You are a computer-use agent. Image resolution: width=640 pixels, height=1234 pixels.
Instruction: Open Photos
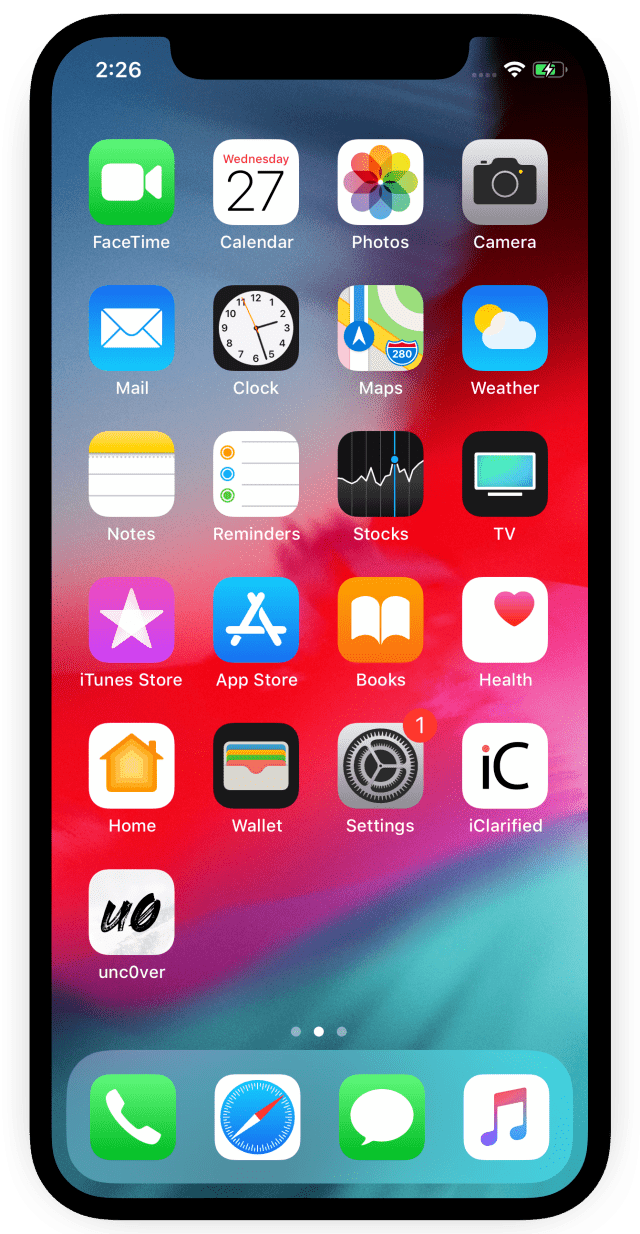380,182
